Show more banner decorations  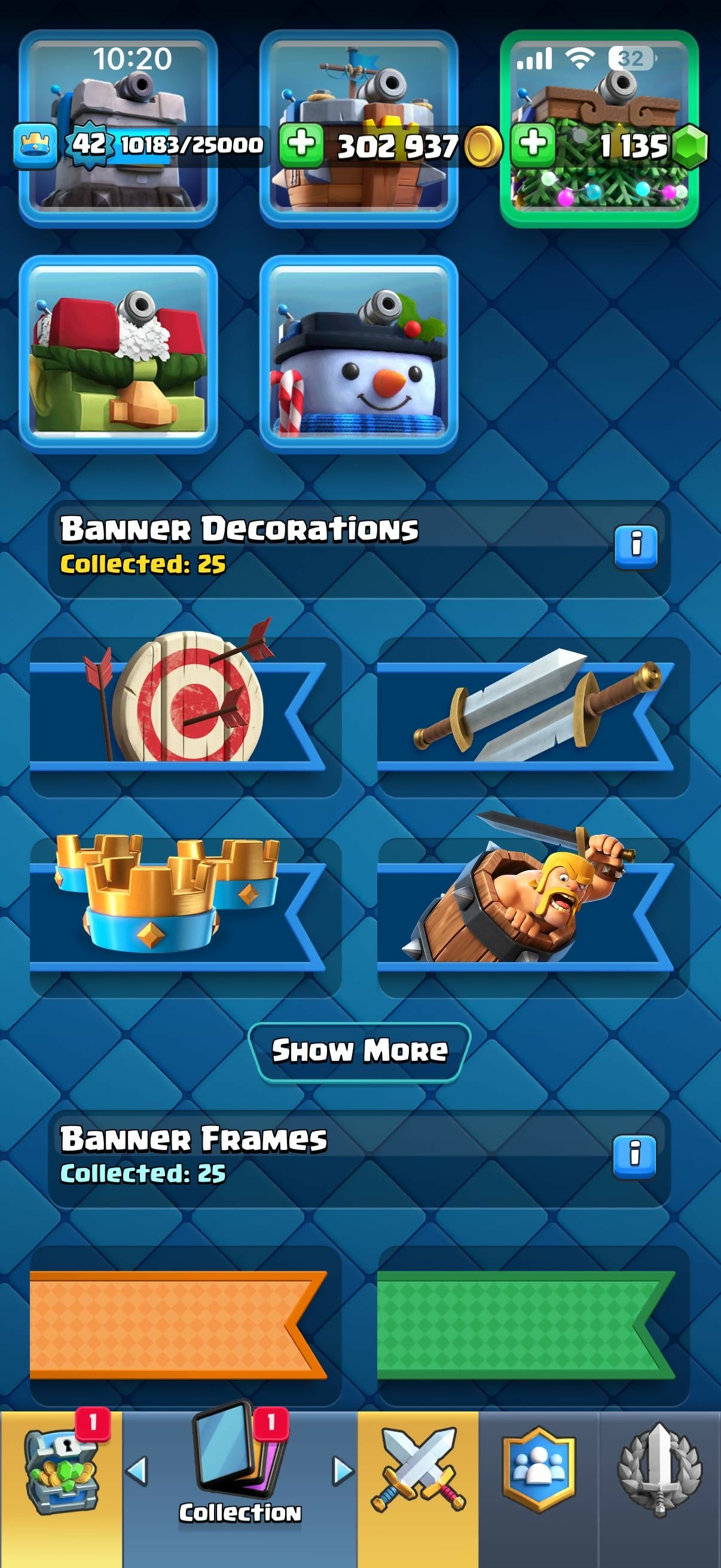tap(359, 1051)
